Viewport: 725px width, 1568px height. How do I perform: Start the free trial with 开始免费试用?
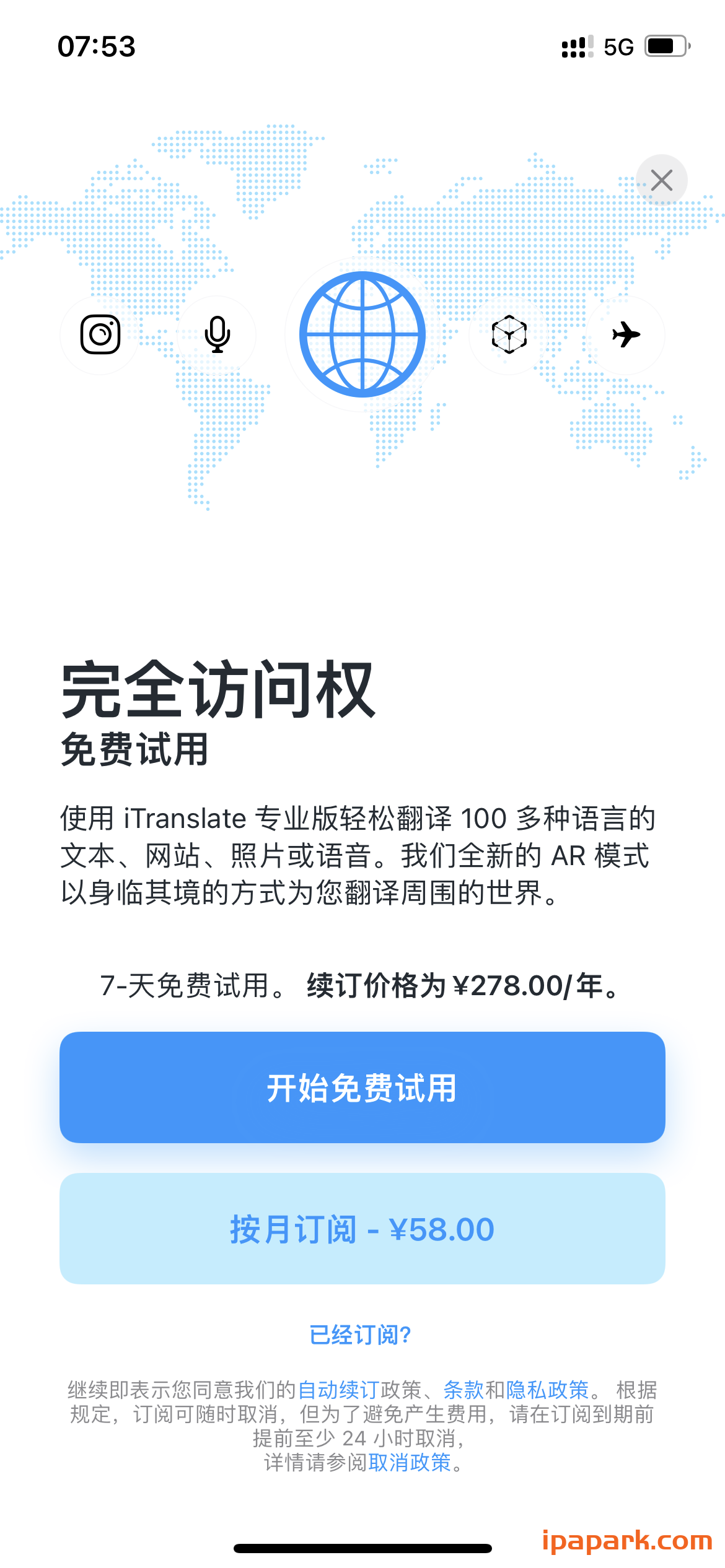point(362,1087)
